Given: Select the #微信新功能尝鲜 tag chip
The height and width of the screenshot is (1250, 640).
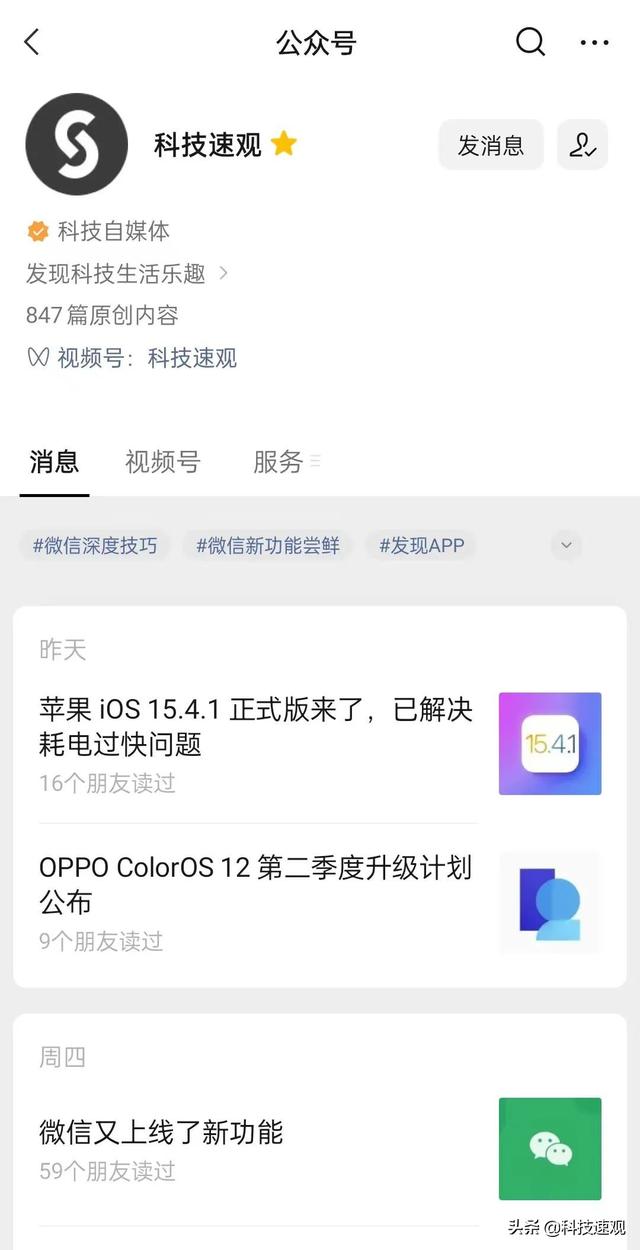Looking at the screenshot, I should (268, 545).
